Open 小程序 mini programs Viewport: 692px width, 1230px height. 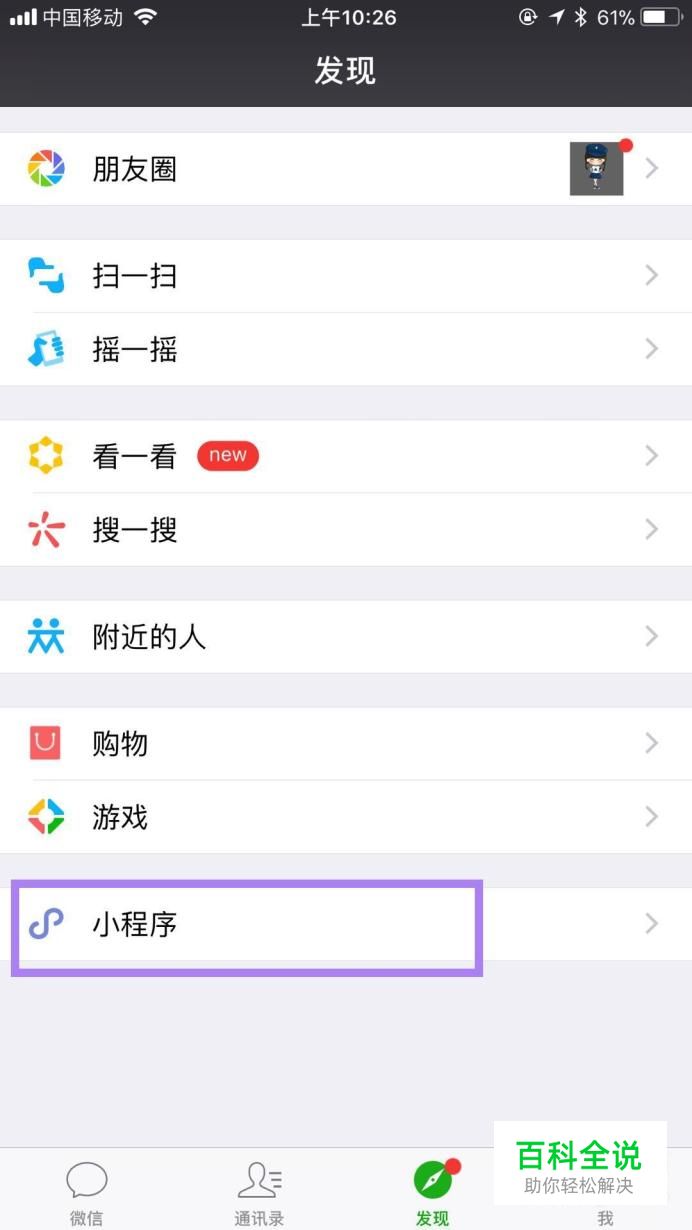click(x=346, y=924)
